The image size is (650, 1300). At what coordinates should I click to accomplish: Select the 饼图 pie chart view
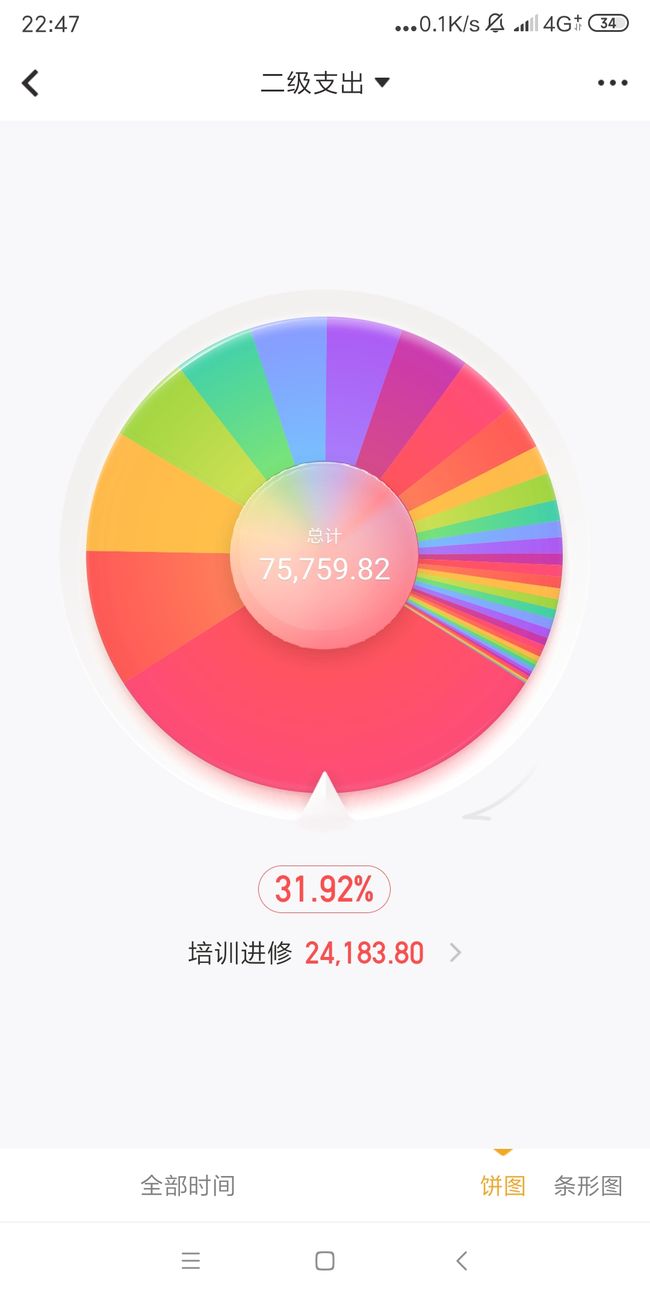503,1186
